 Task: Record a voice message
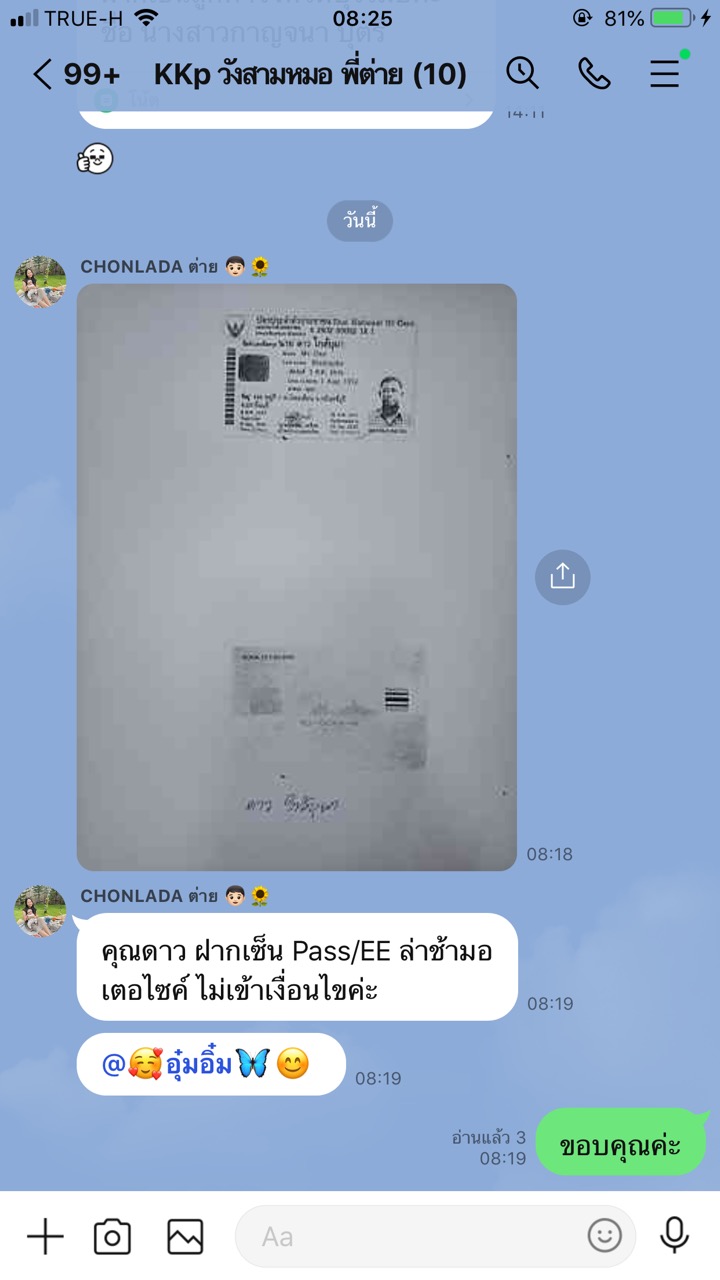(675, 1236)
